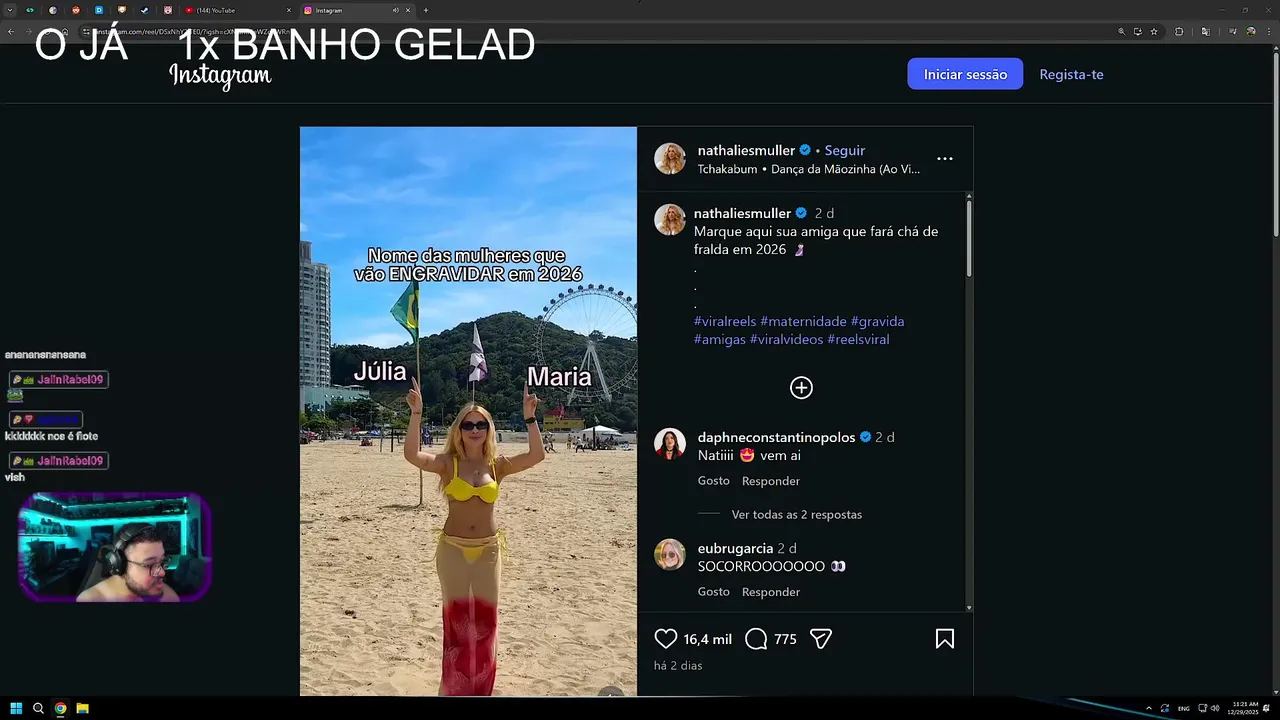Like the comment from eubrugarcia

(x=713, y=592)
